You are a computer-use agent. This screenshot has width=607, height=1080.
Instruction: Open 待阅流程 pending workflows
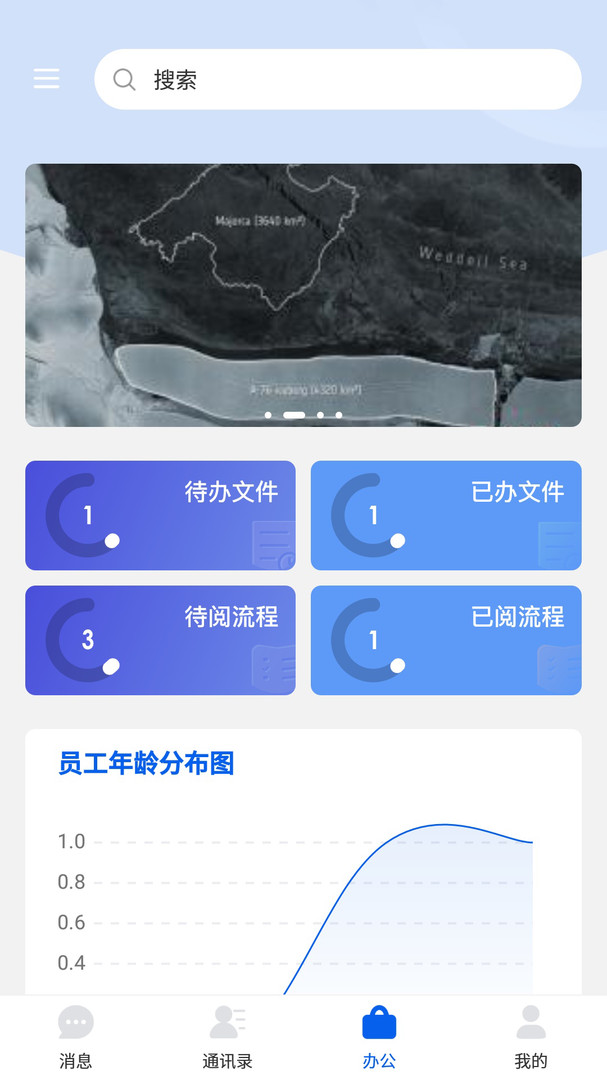point(160,640)
